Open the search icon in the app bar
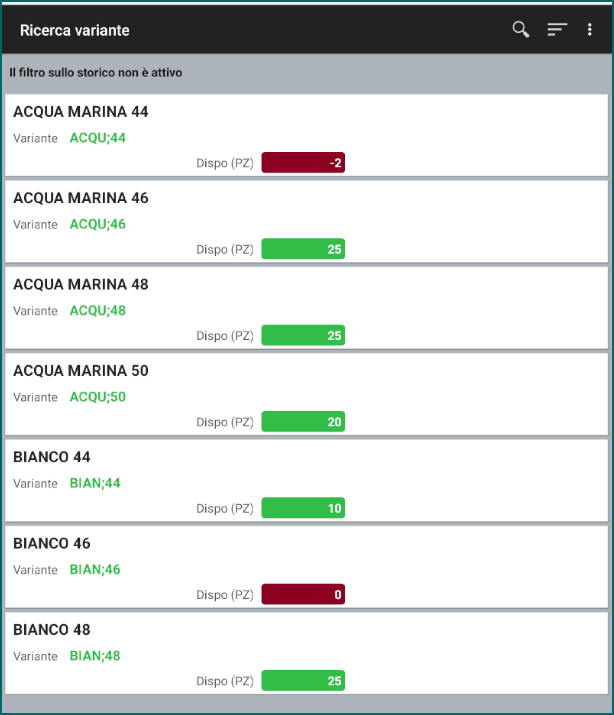Image resolution: width=614 pixels, height=715 pixels. (x=521, y=30)
